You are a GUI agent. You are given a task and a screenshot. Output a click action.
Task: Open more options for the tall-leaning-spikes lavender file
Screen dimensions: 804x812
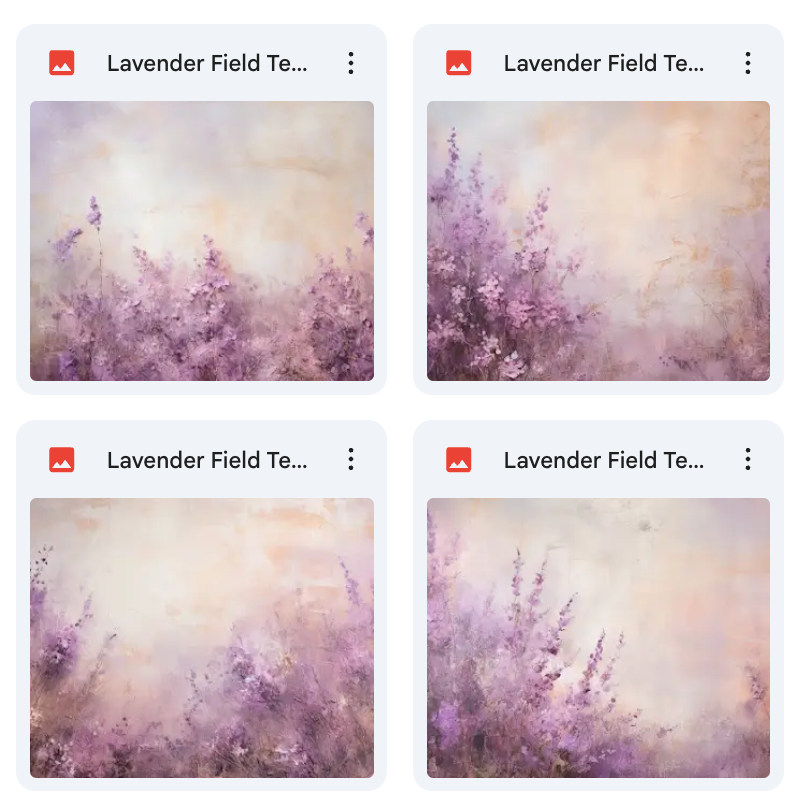(x=747, y=460)
